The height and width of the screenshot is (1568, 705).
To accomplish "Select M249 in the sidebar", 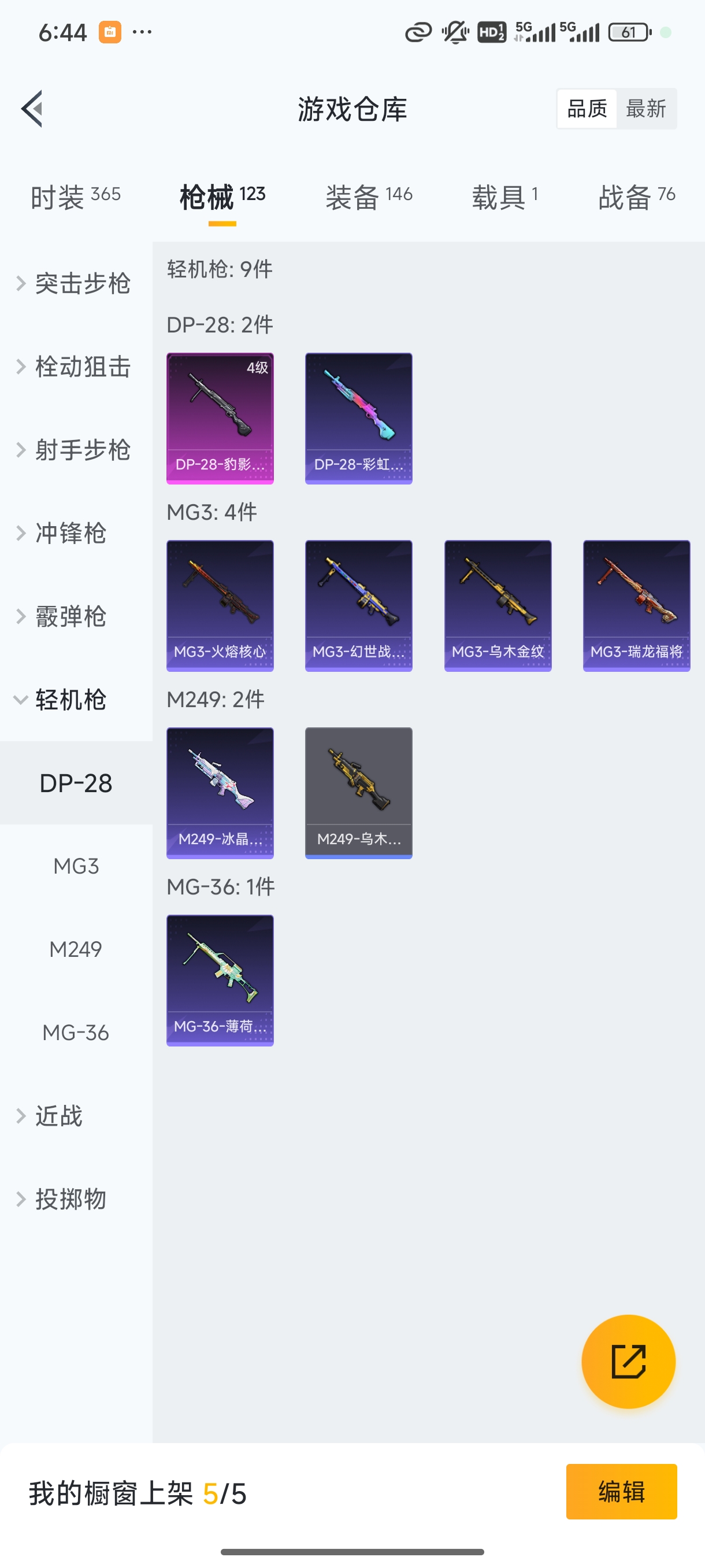I will 76,948.
